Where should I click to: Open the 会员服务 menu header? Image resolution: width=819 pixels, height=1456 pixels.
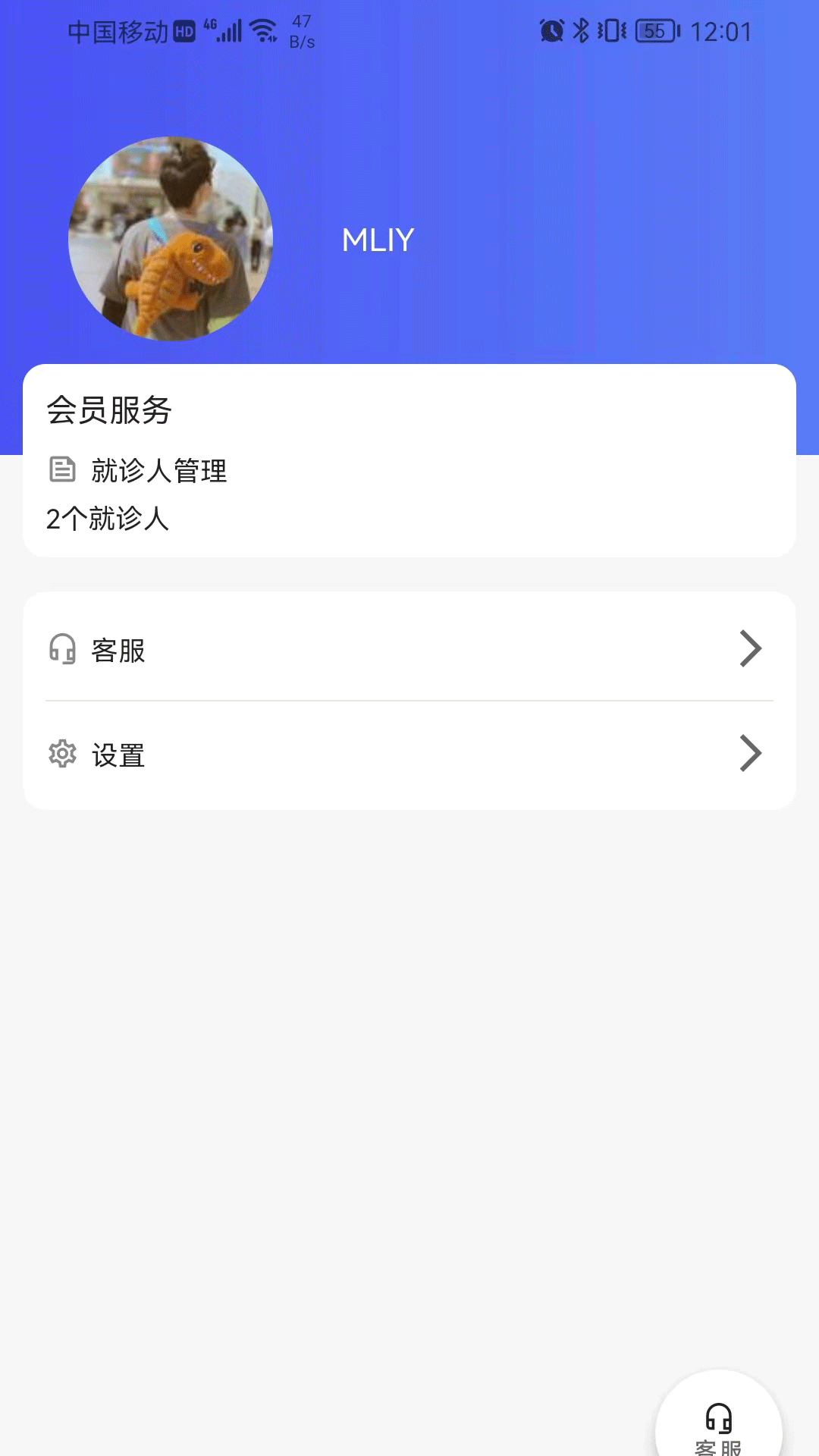coord(111,413)
